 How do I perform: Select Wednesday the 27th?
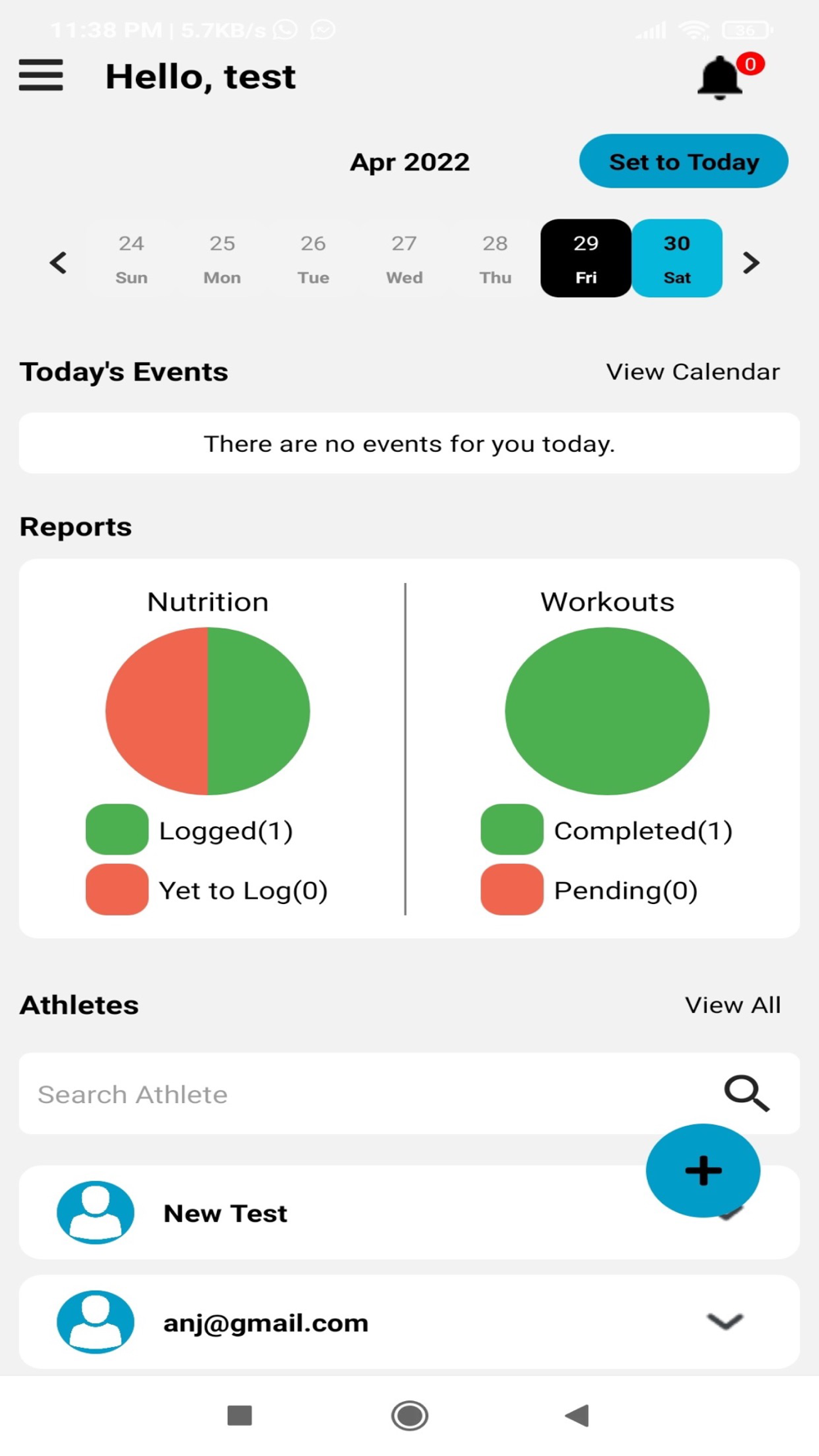pyautogui.click(x=405, y=259)
